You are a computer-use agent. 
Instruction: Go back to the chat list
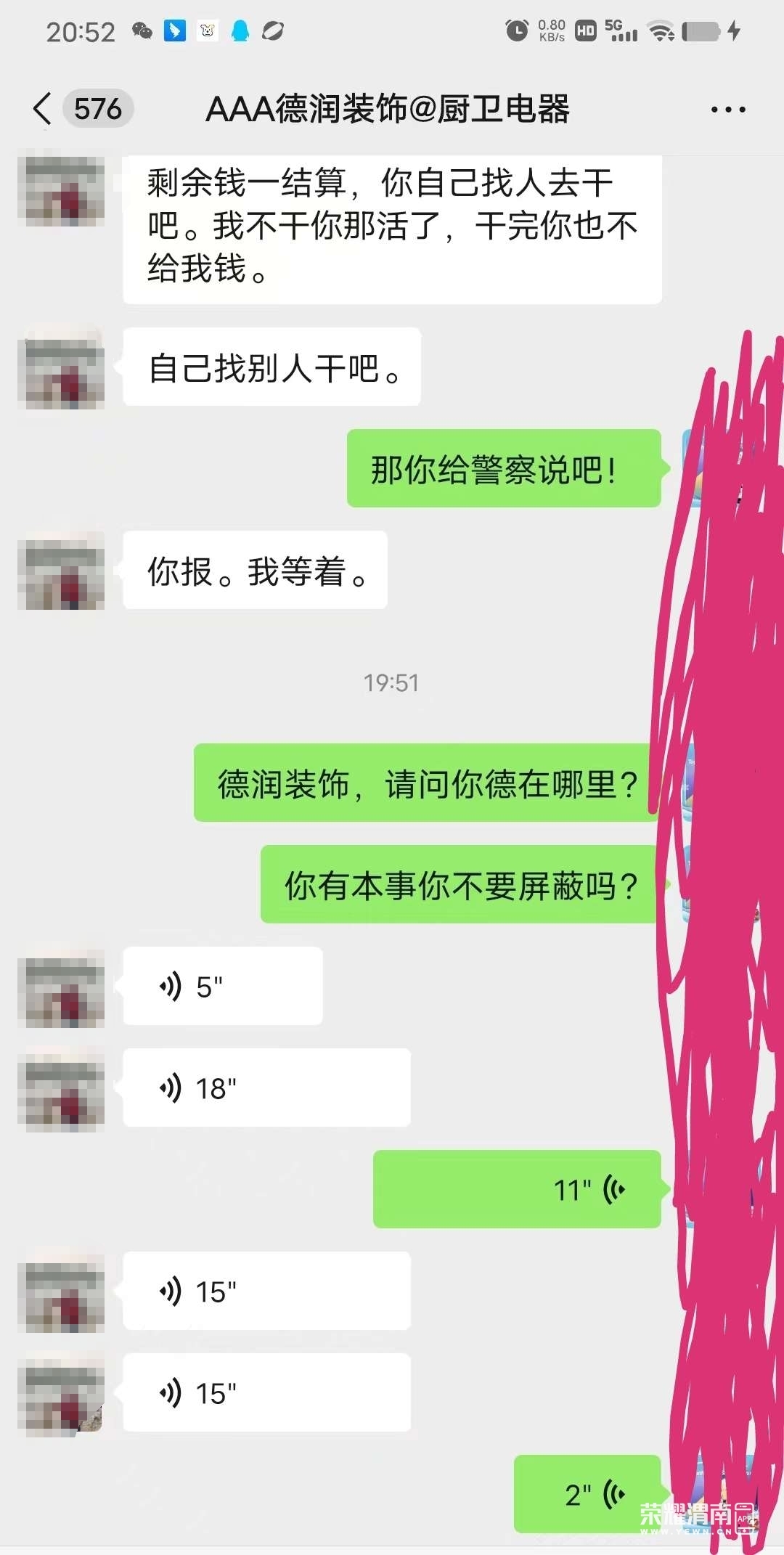tap(44, 109)
